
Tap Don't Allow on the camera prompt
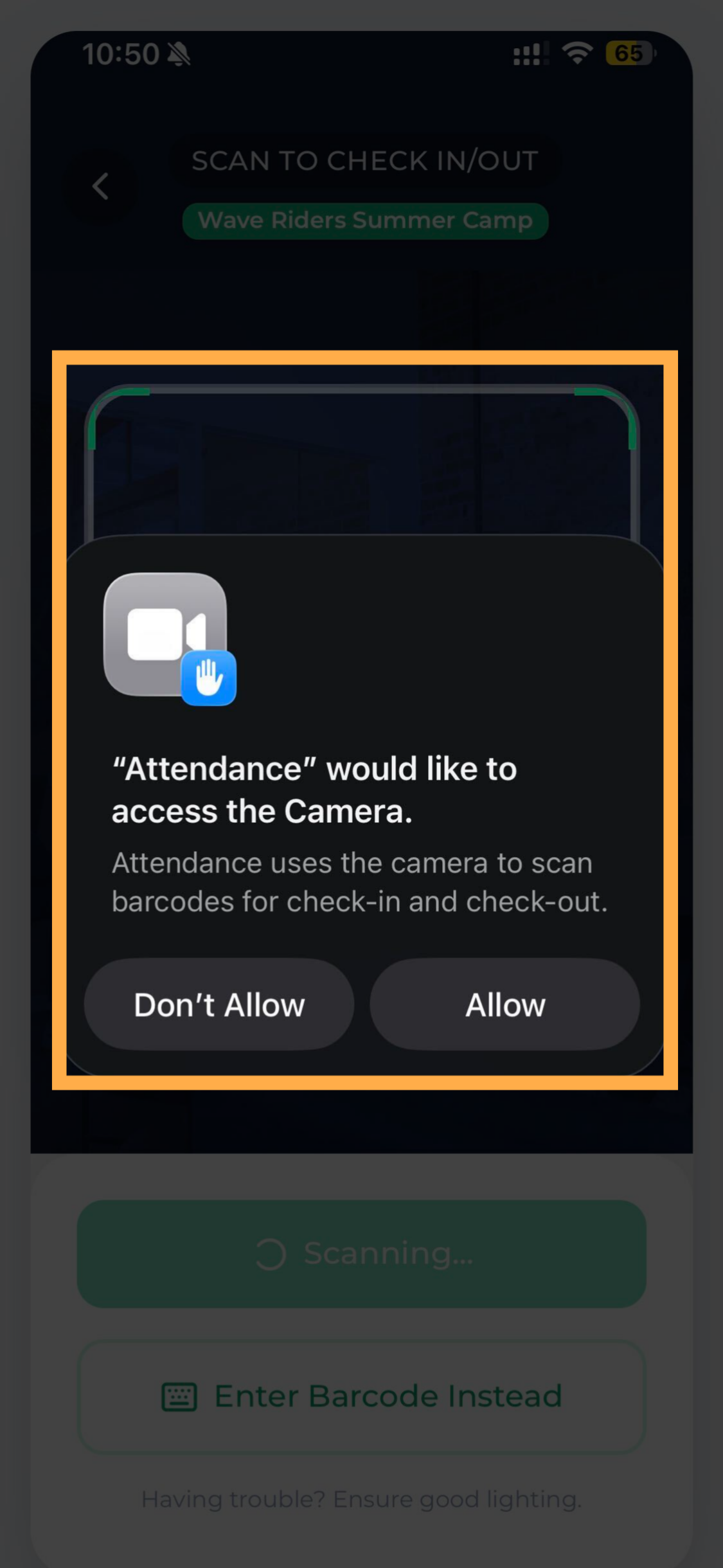tap(219, 1004)
